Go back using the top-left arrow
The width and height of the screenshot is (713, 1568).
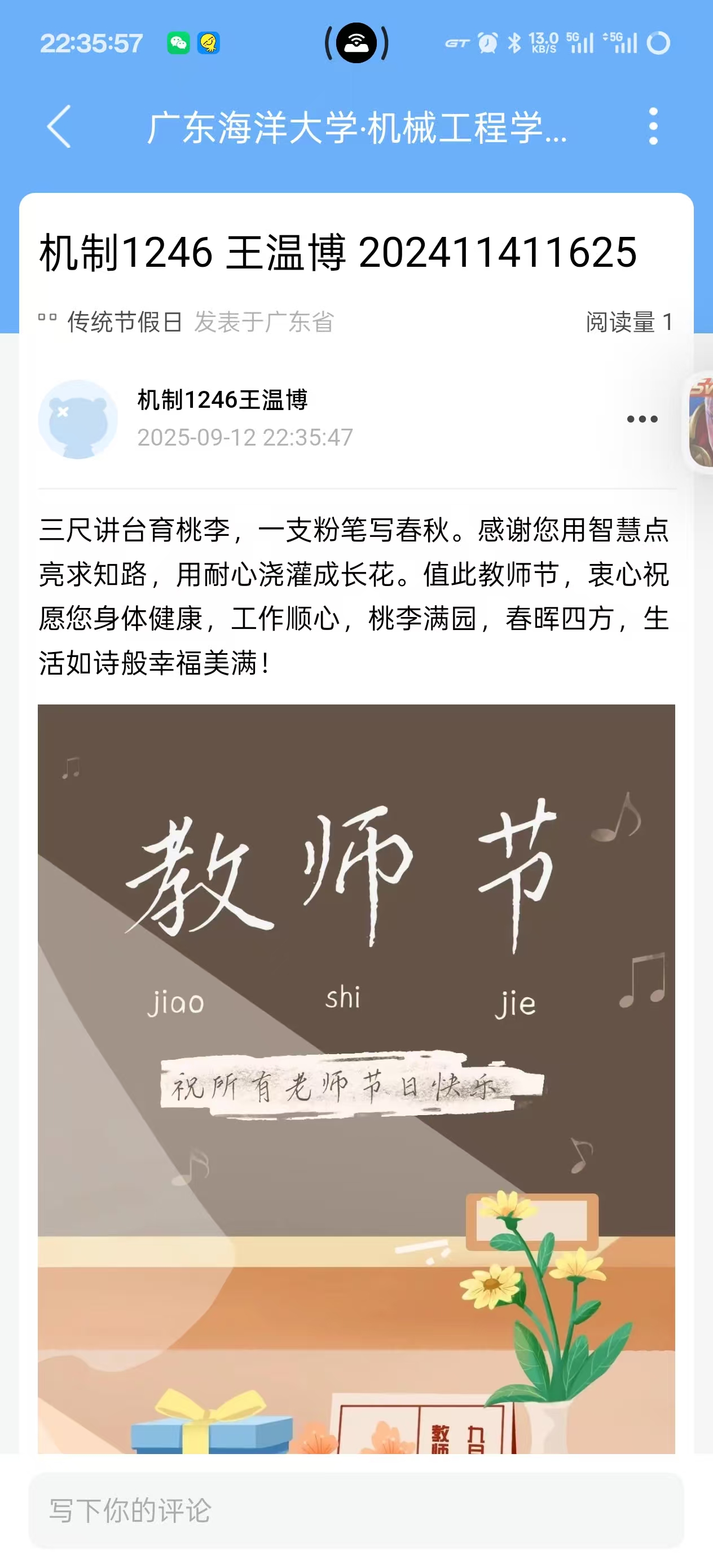click(x=59, y=126)
